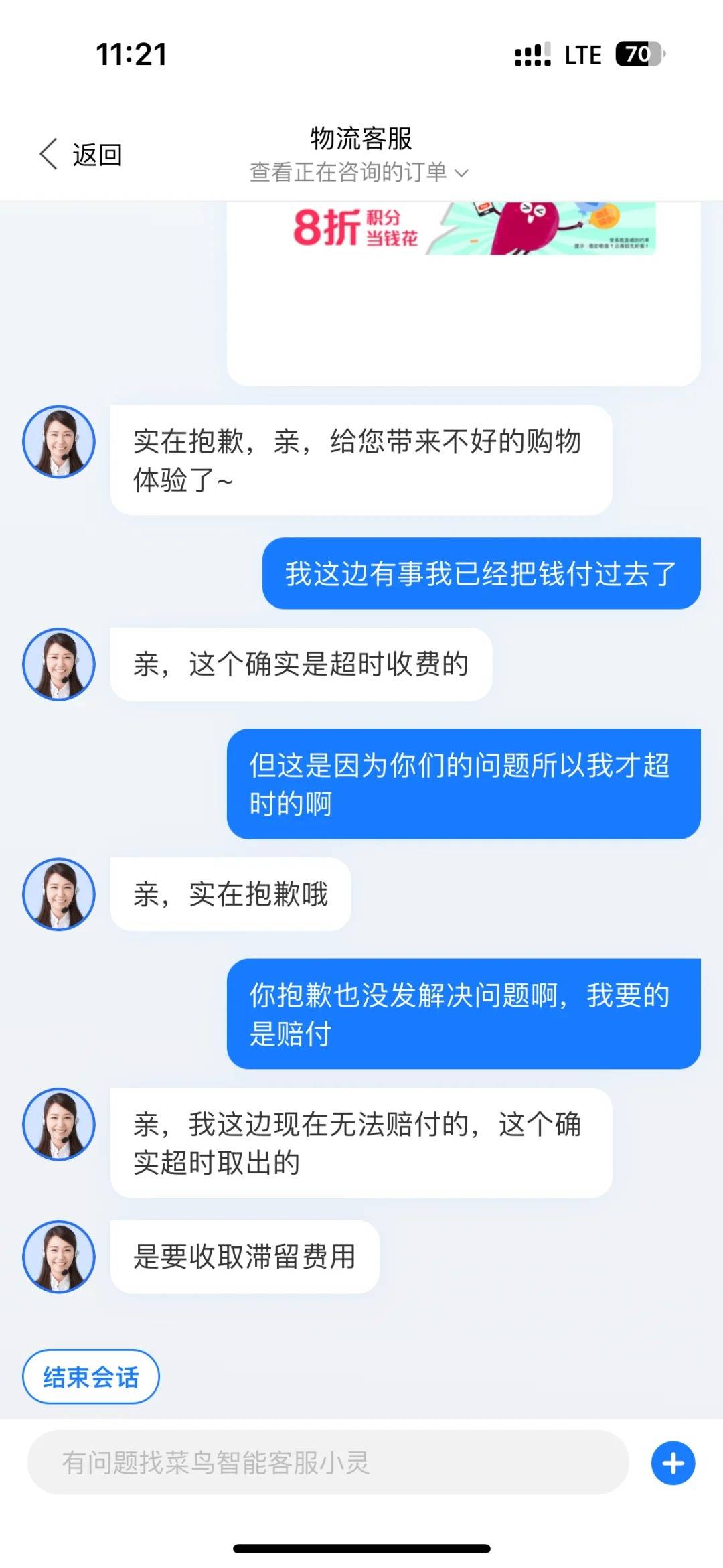Open the 8折 积分当钱花 promo banner

click(x=473, y=228)
